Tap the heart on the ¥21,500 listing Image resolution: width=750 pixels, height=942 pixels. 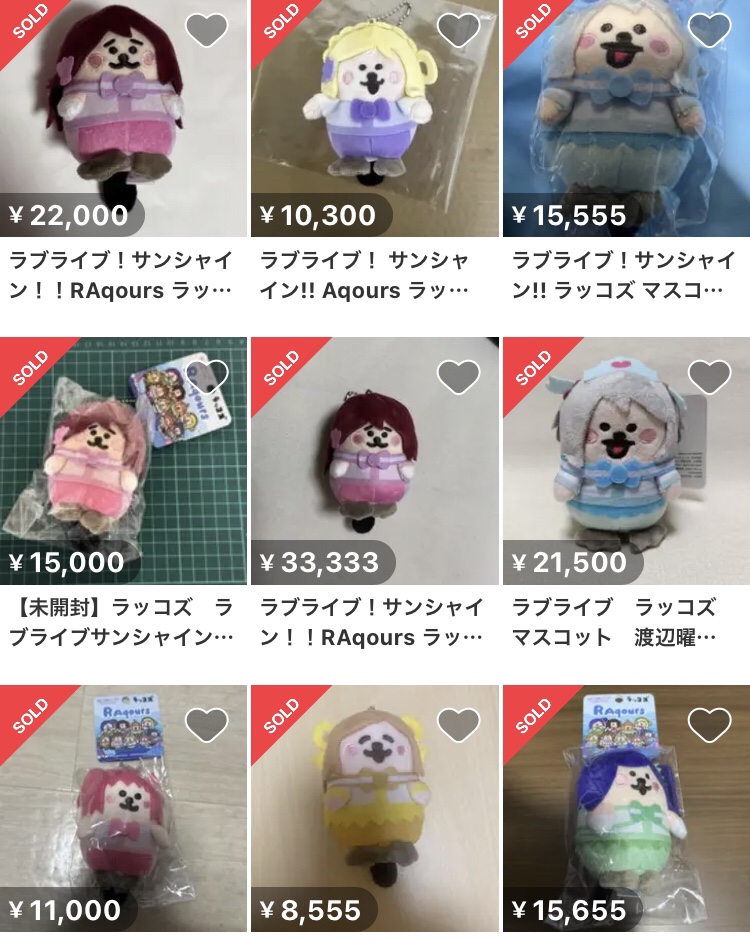(x=710, y=377)
